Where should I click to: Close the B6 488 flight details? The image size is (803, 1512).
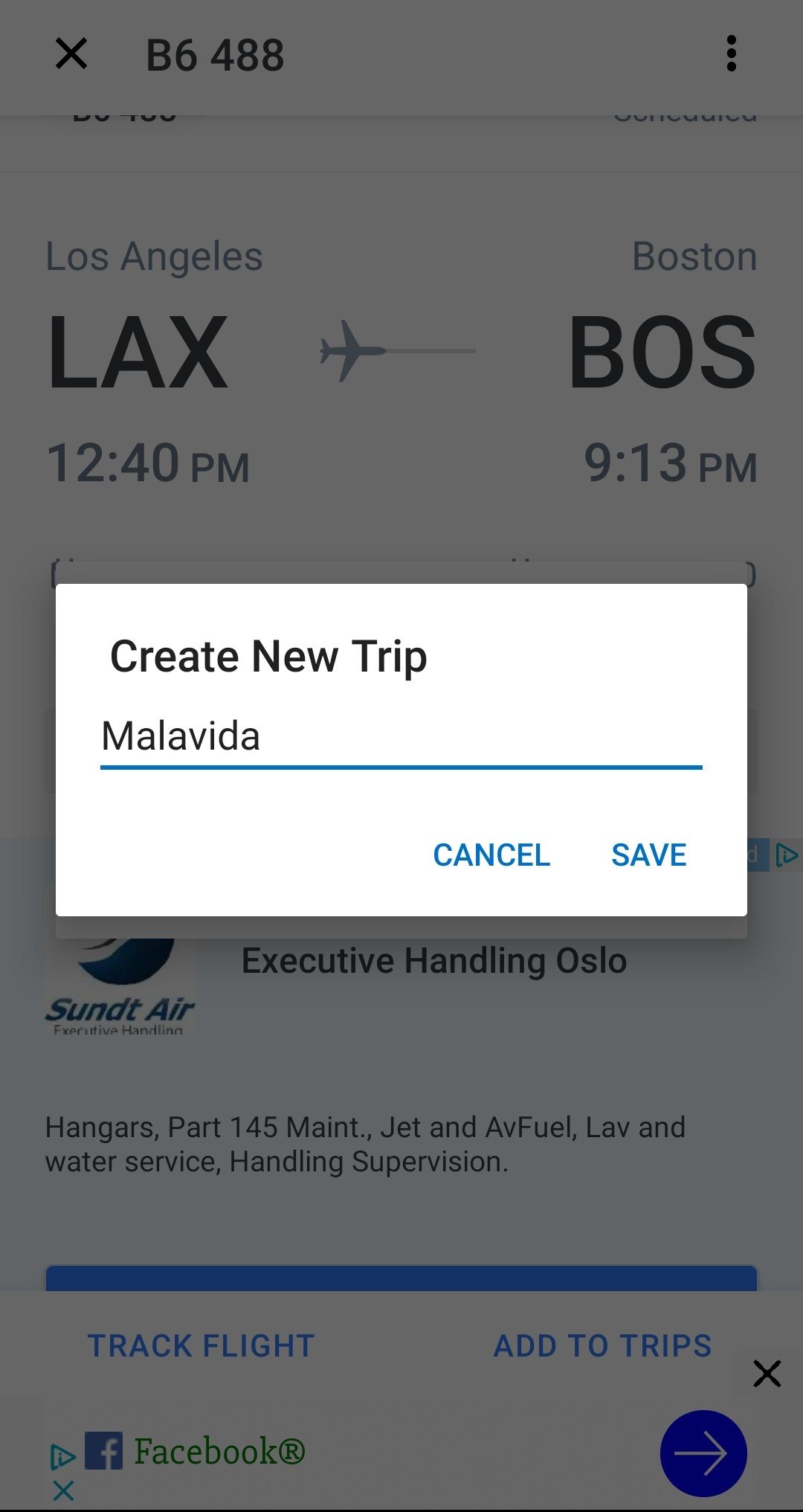pos(71,54)
